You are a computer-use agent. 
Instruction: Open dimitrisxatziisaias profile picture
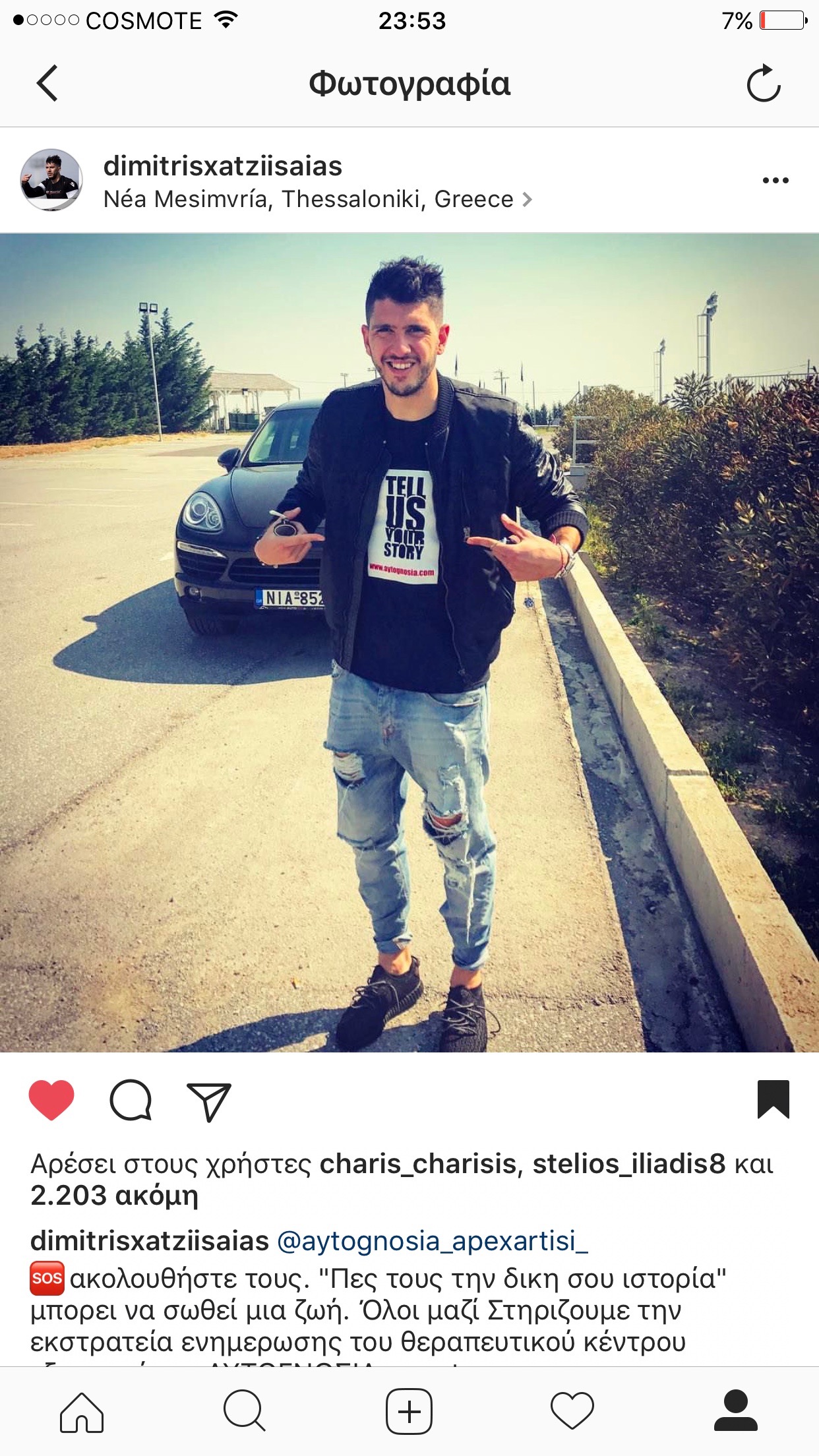[x=51, y=179]
